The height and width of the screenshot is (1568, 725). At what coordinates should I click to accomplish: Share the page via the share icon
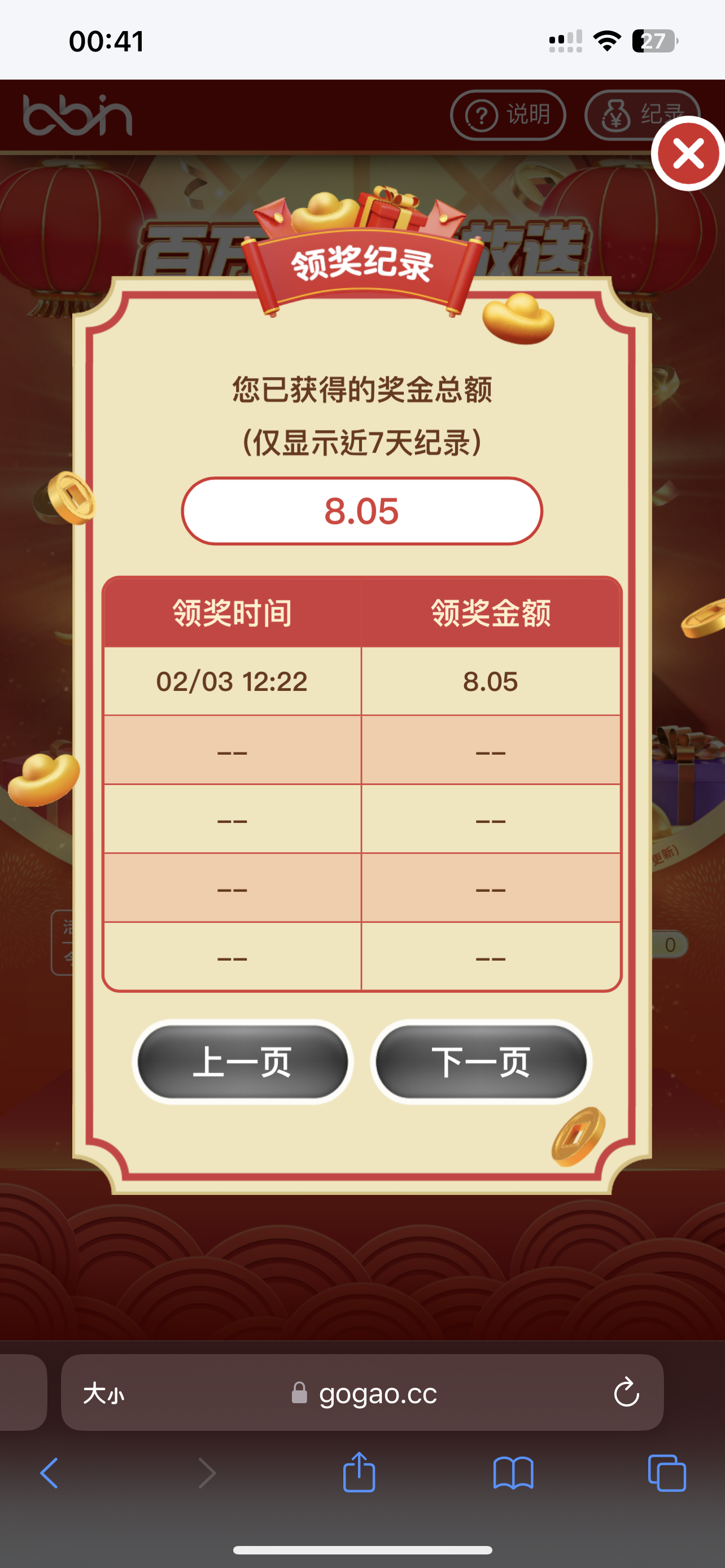tap(360, 1472)
